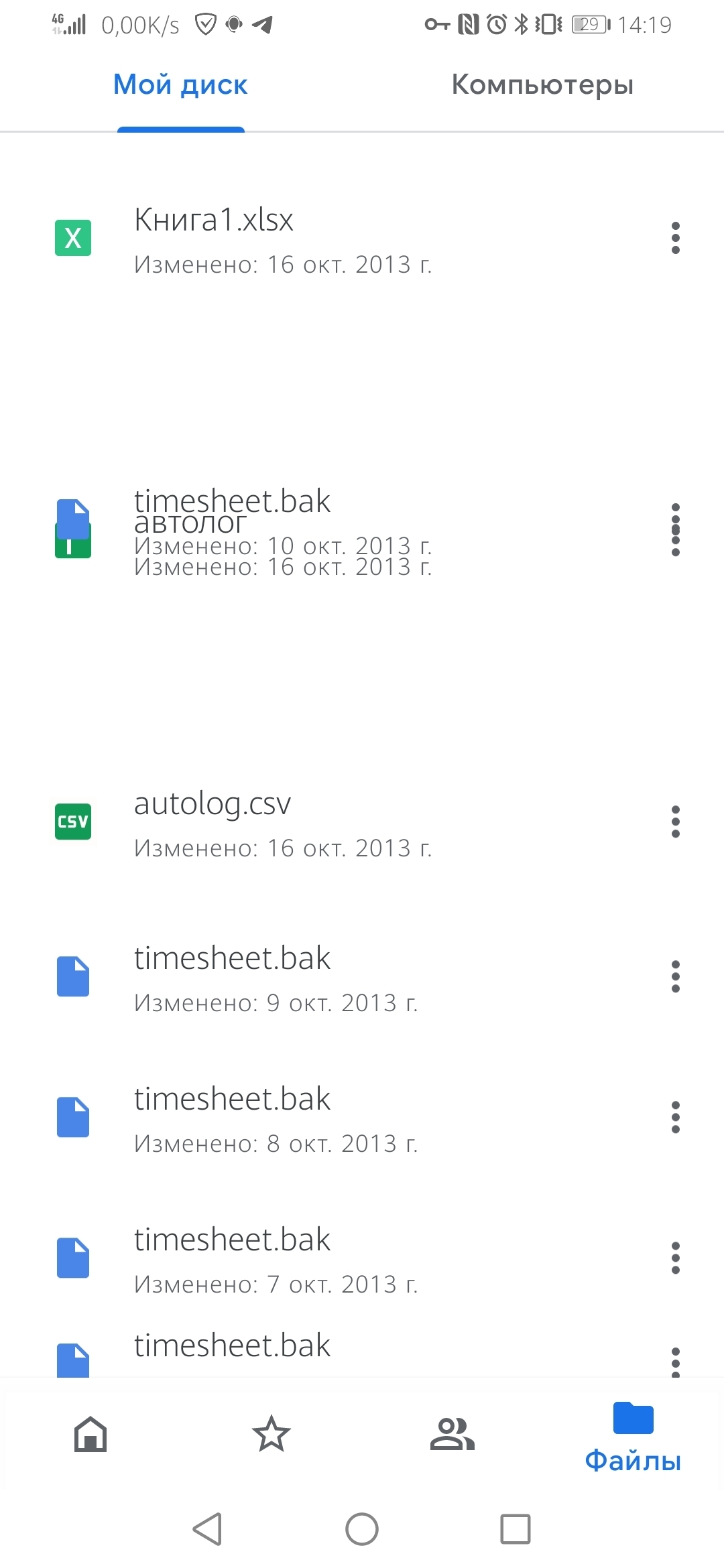Screen dimensions: 724x1568
Task: Open timesheet.bak modified 9 окт. 2013
Action: (x=282, y=978)
